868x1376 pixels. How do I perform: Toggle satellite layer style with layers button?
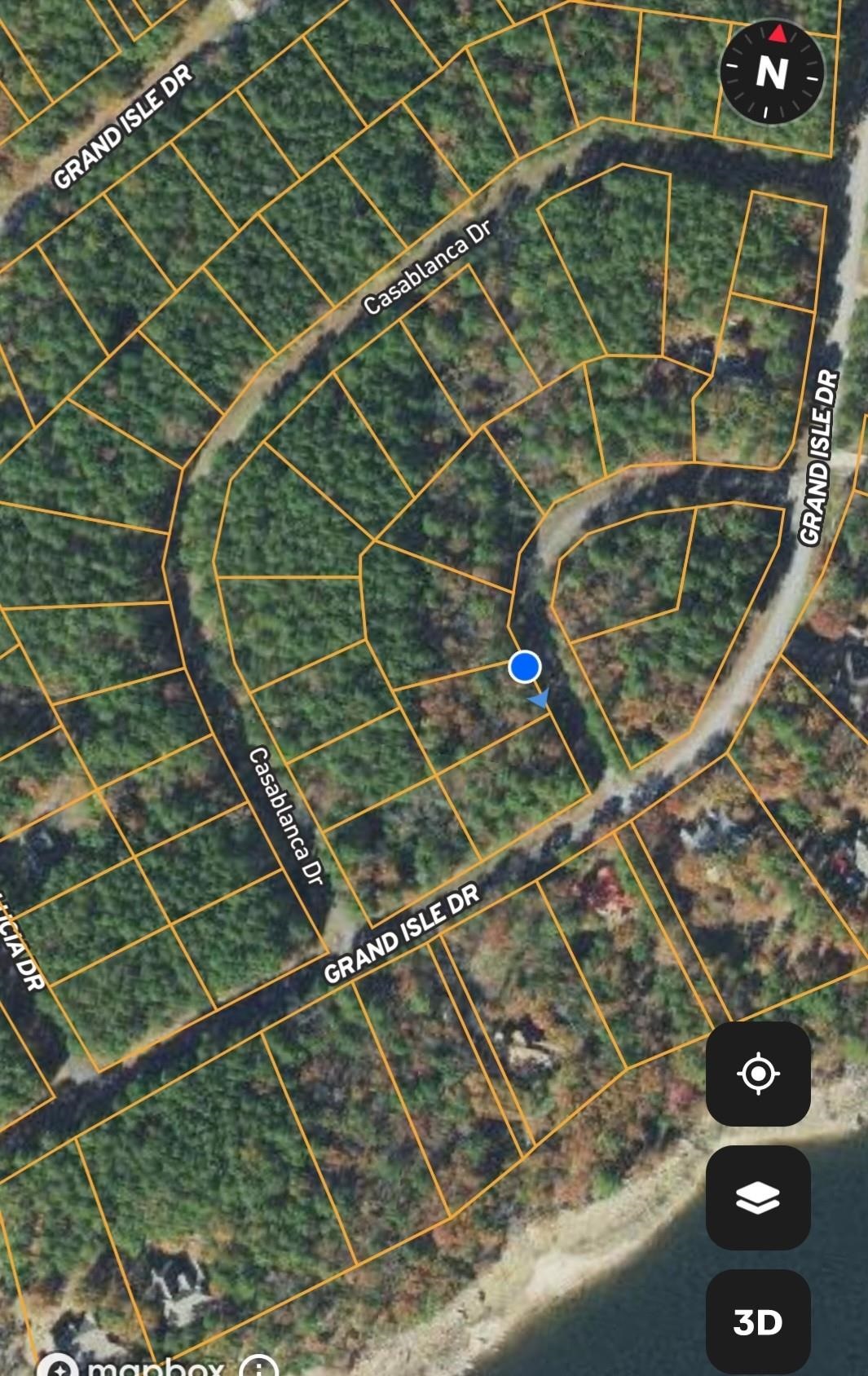760,1198
